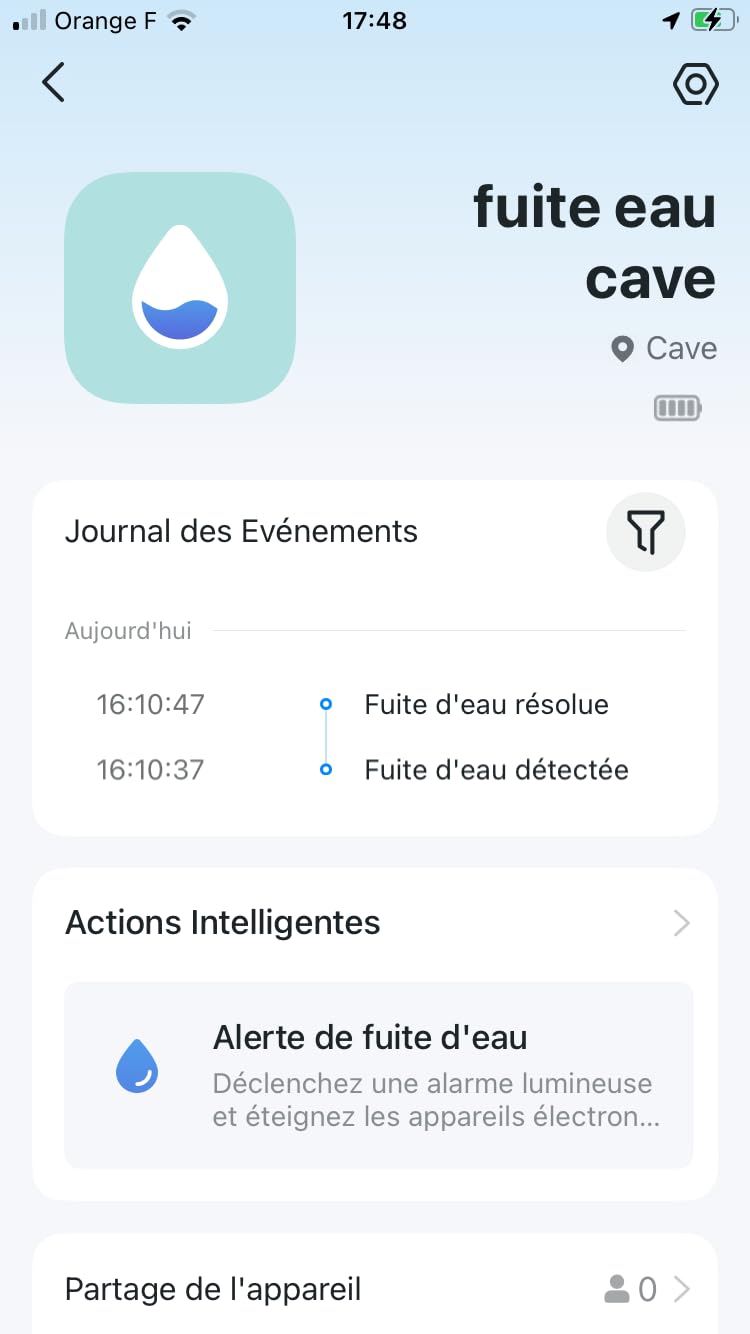750x1334 pixels.
Task: Open Partage de l'appareil with its chevron
Action: (x=680, y=1290)
